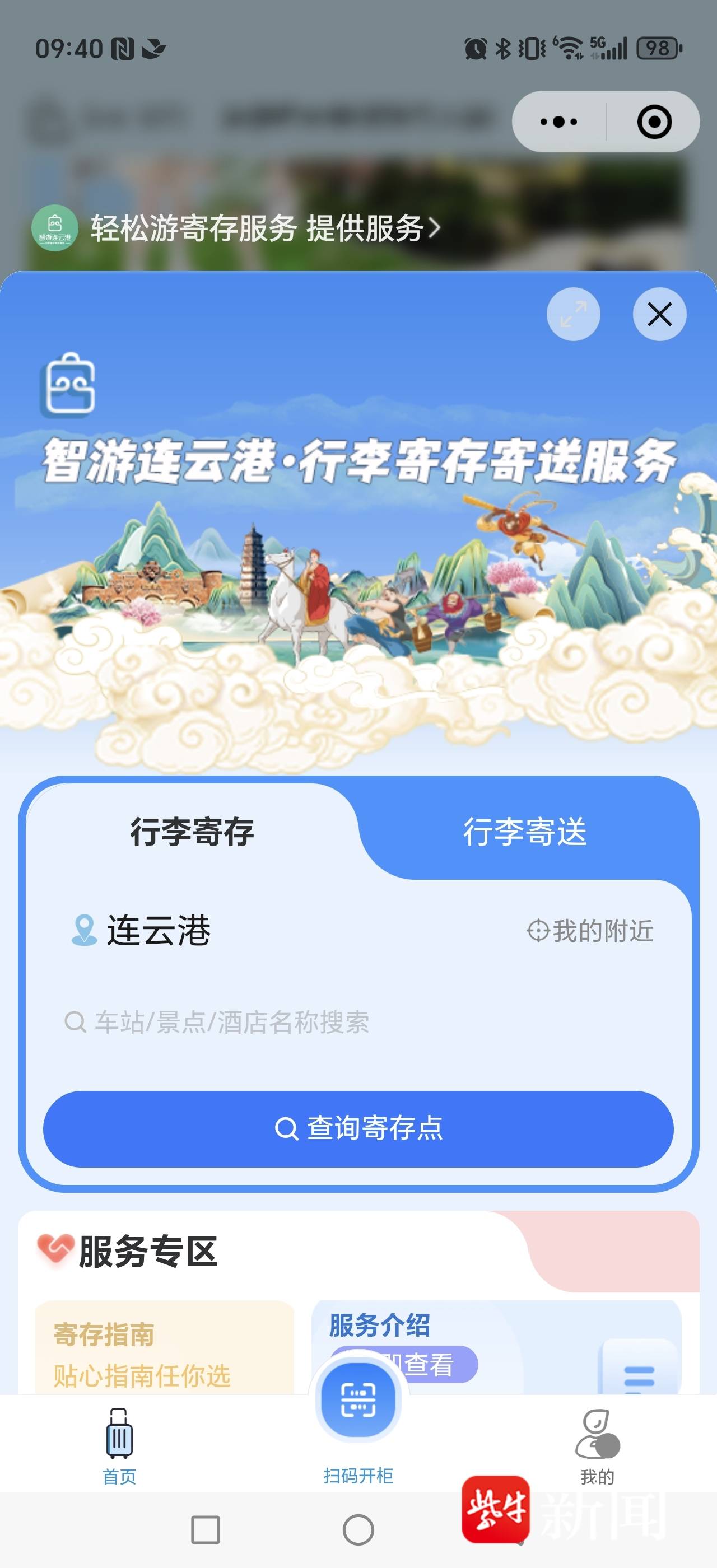Go to the system home screen
This screenshot has height=1568, width=717.
click(x=358, y=1530)
